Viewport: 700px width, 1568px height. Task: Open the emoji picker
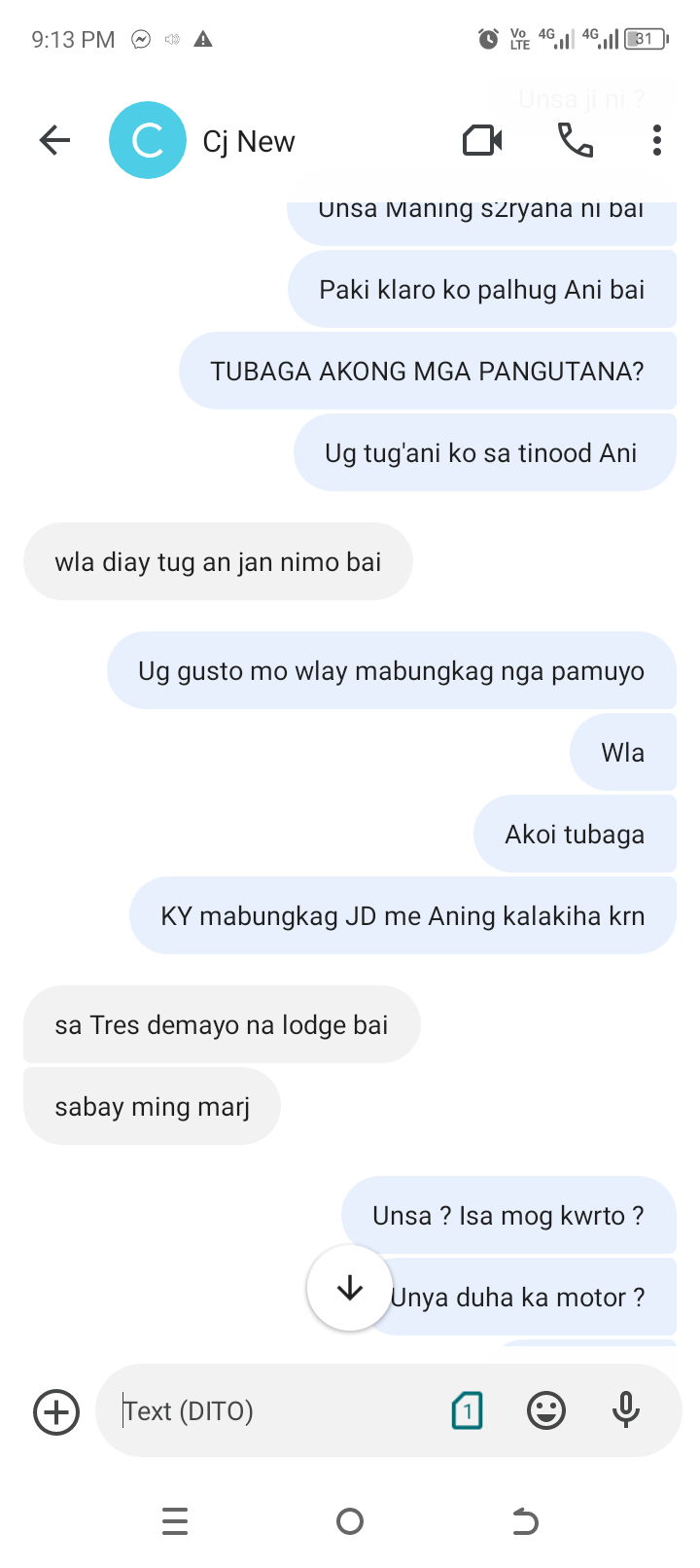pyautogui.click(x=546, y=1410)
